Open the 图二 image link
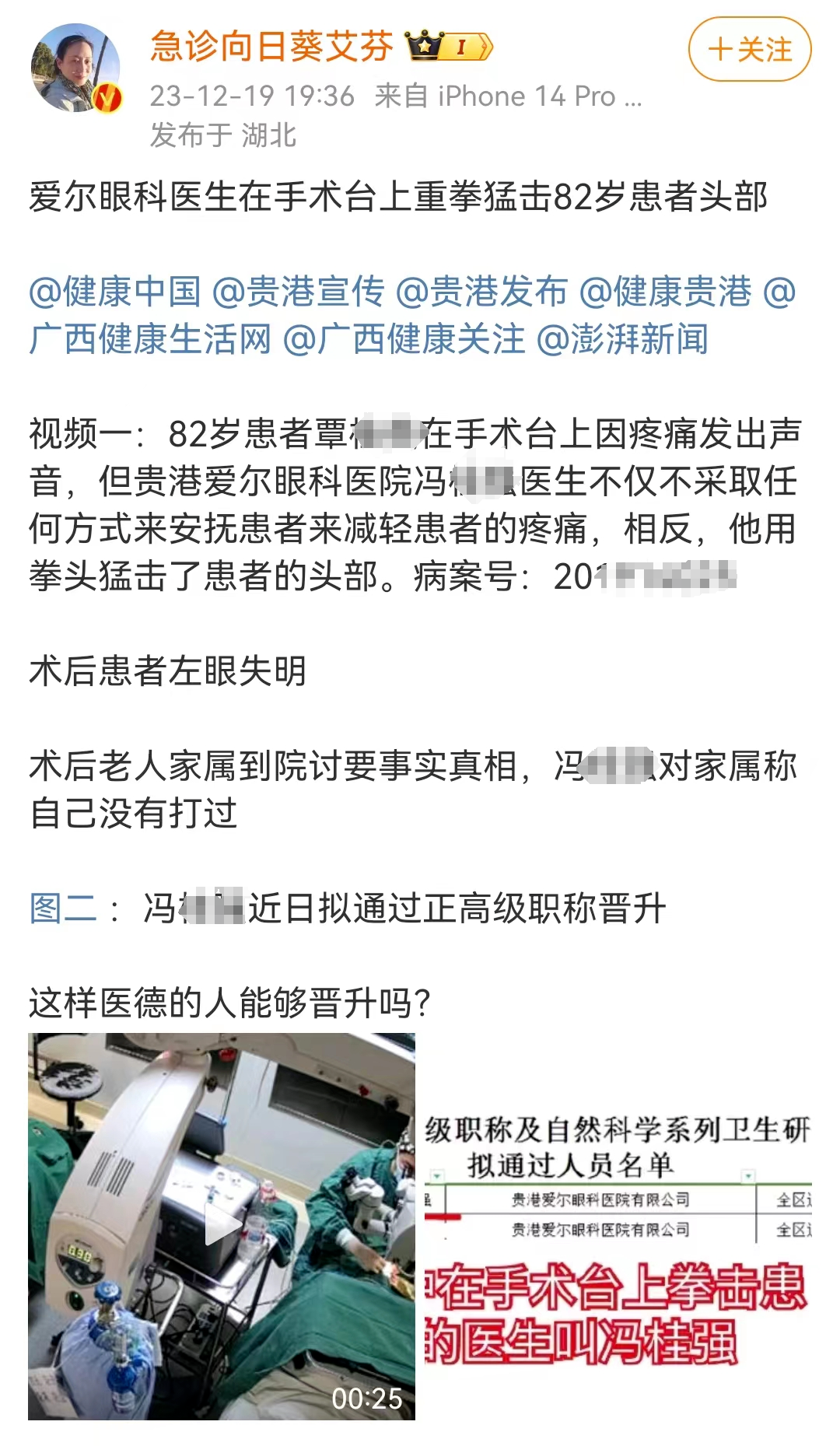The width and height of the screenshot is (840, 1446). (63, 908)
